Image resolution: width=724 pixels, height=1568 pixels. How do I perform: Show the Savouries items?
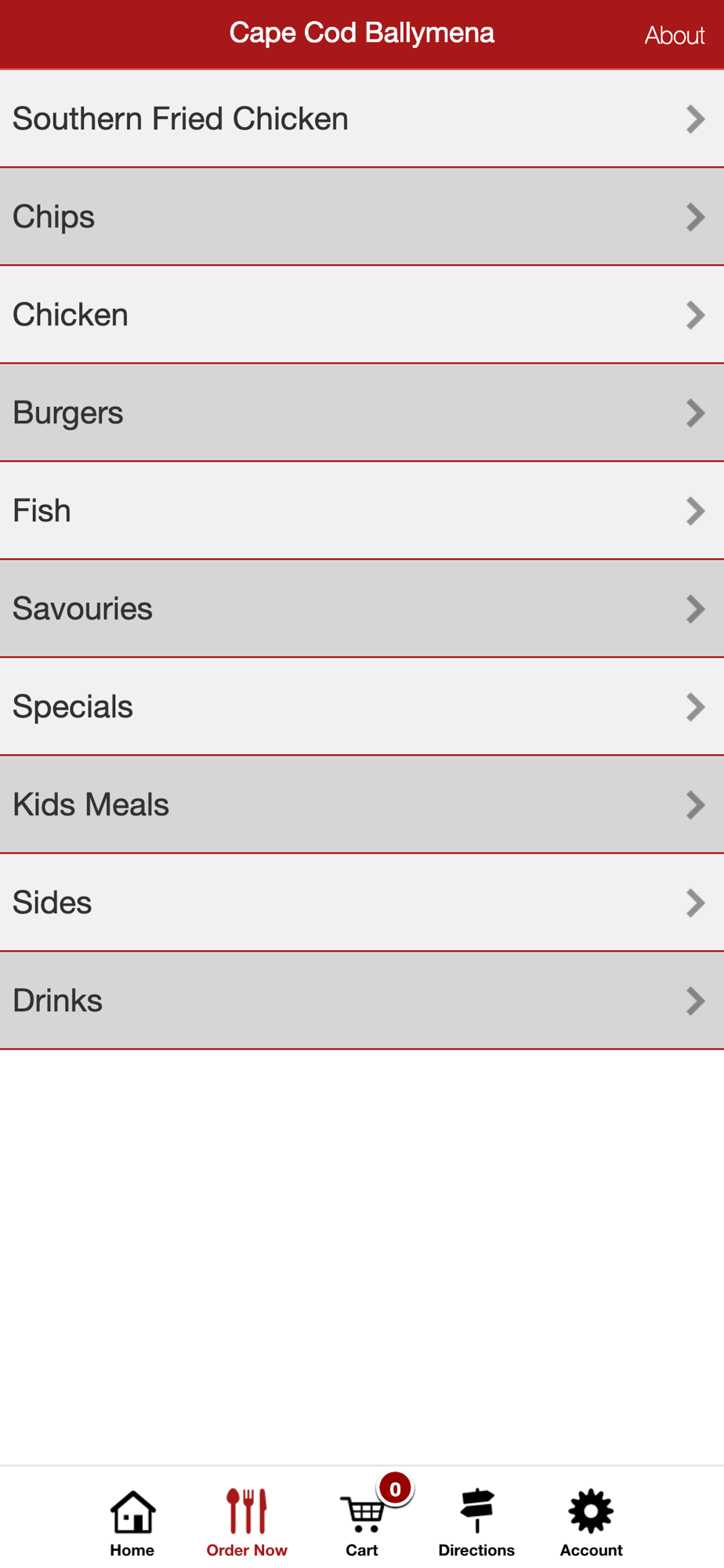tap(361, 609)
